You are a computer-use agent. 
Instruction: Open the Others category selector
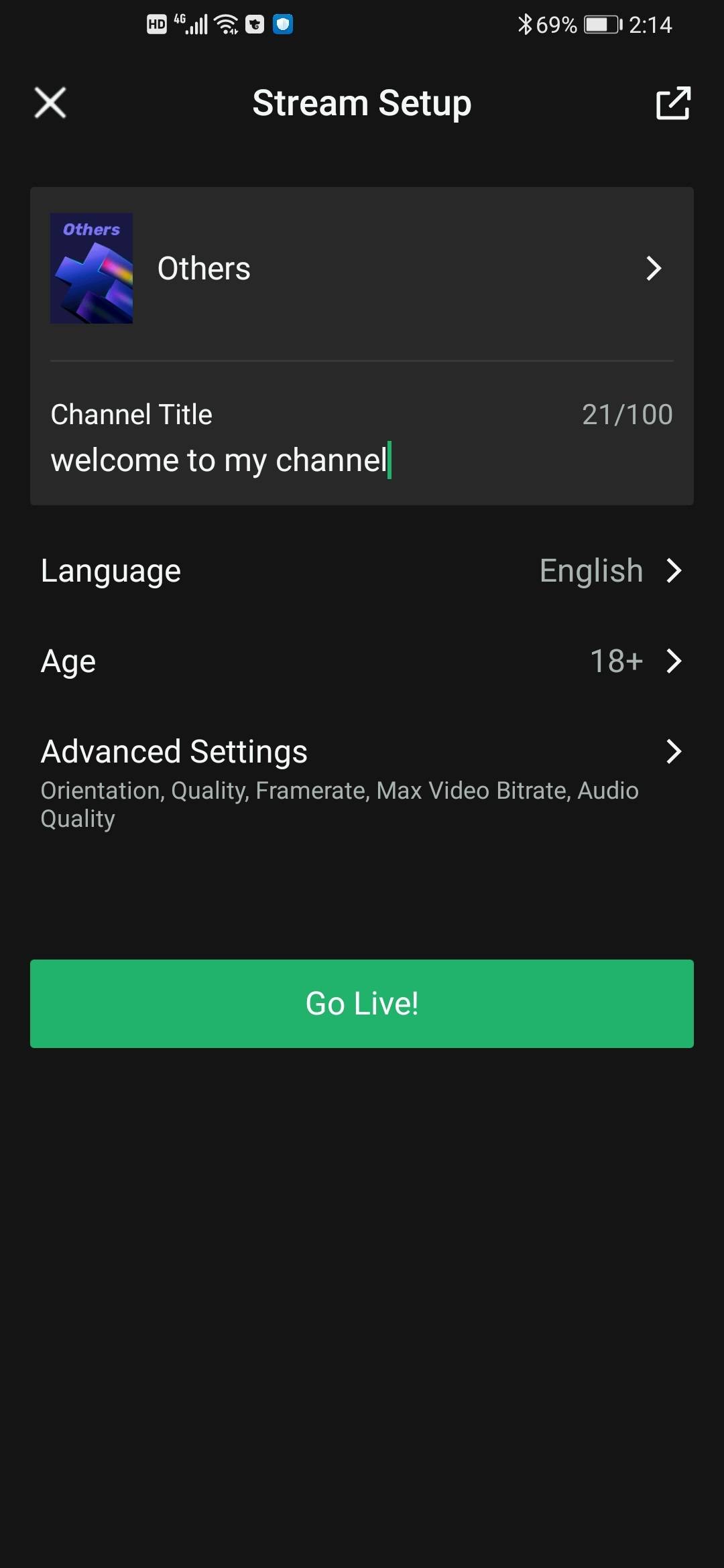point(362,269)
